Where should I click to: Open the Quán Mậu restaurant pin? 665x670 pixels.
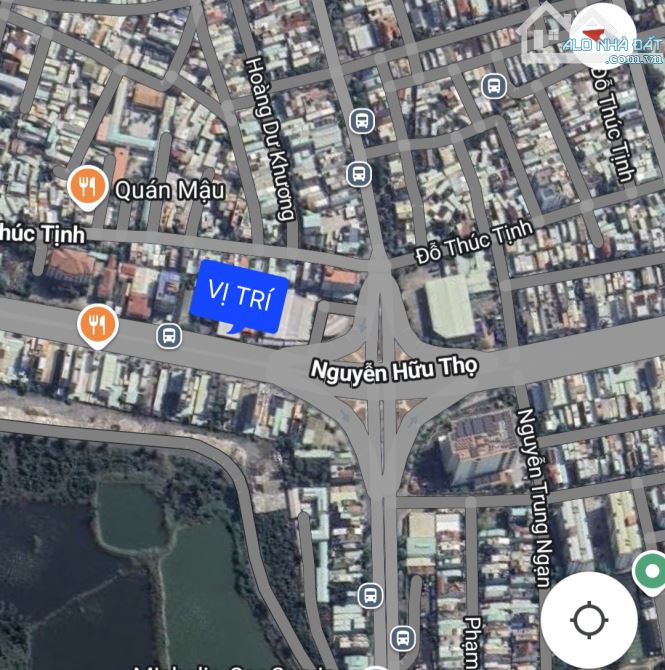point(88,185)
